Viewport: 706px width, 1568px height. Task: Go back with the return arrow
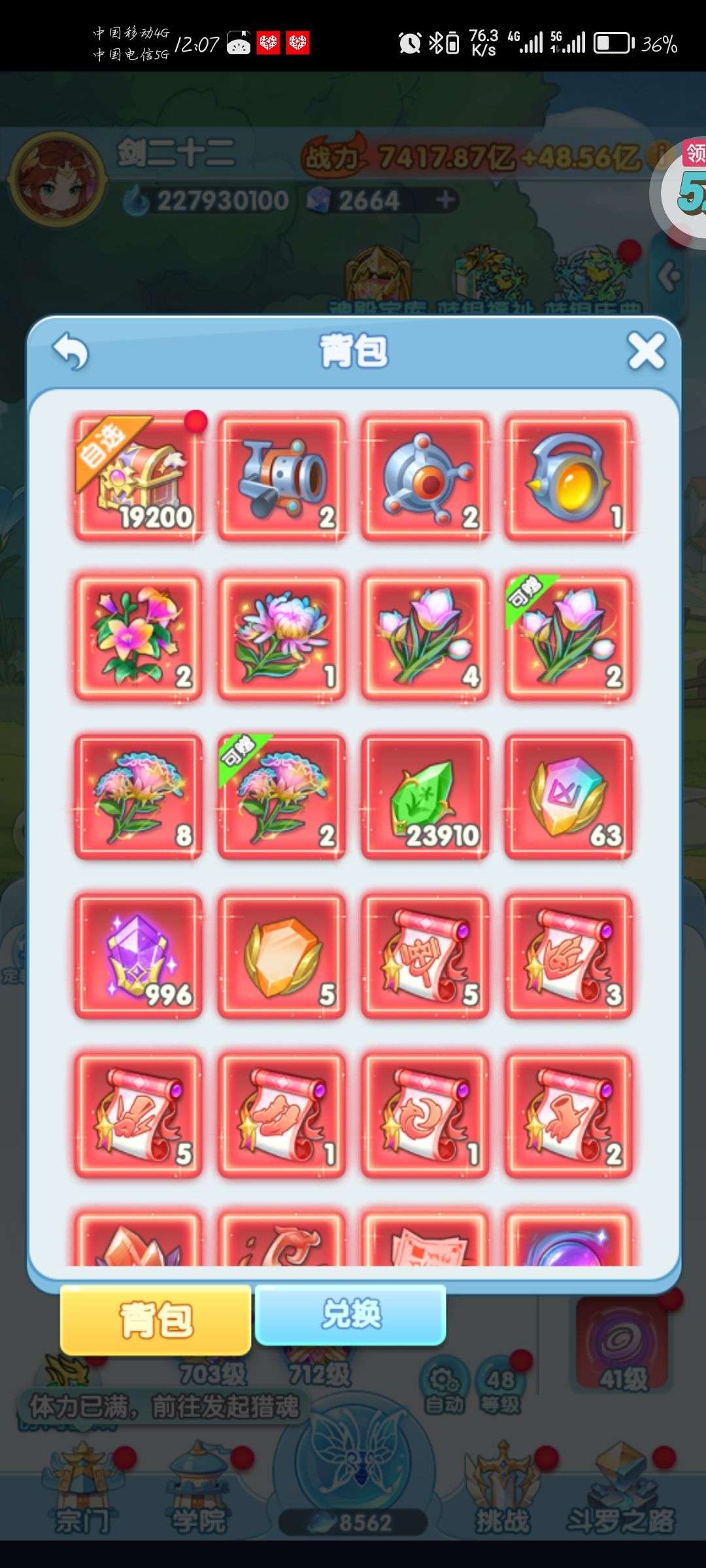pos(71,351)
